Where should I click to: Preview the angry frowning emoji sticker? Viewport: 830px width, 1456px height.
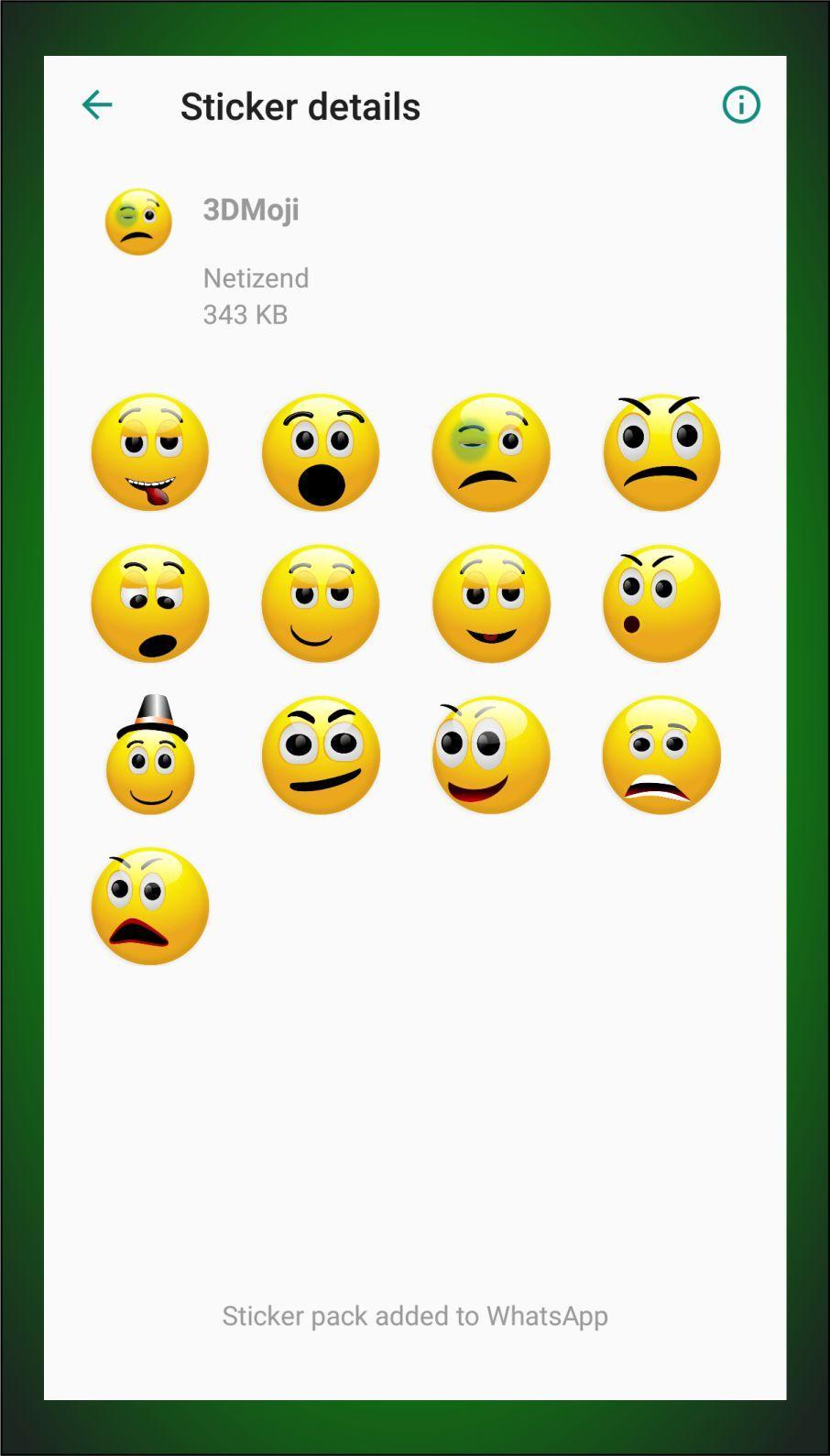(x=661, y=452)
